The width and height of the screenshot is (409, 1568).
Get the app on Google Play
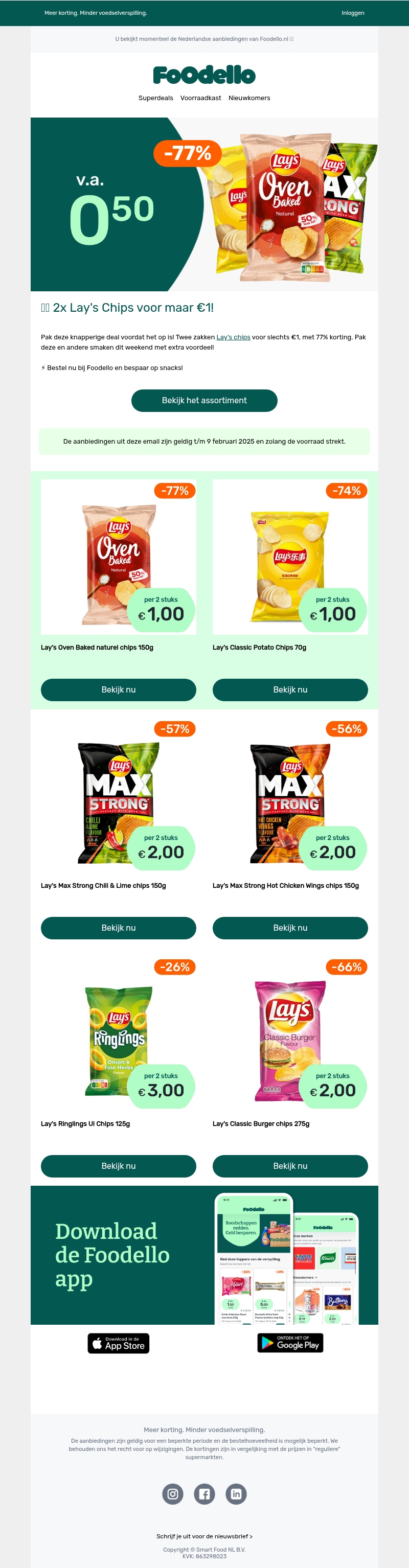290,1343
